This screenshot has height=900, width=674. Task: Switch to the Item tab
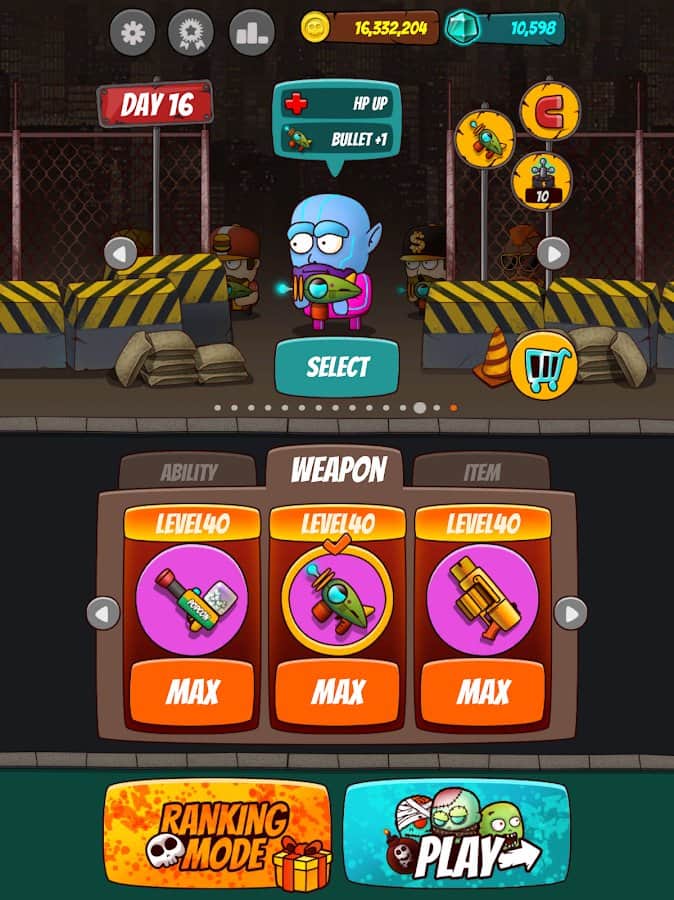(x=482, y=473)
